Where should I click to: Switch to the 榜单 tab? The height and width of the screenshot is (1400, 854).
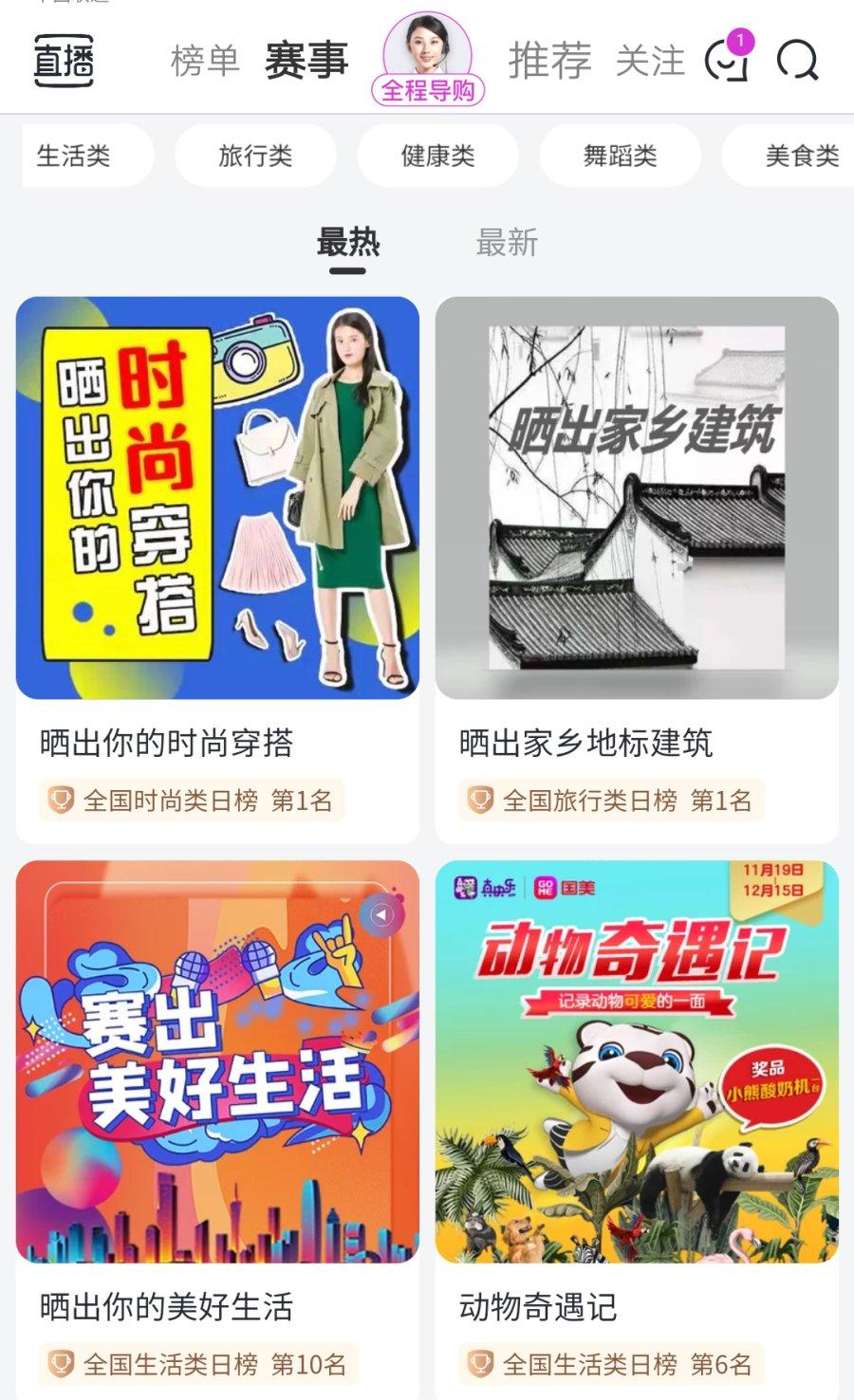[x=205, y=62]
